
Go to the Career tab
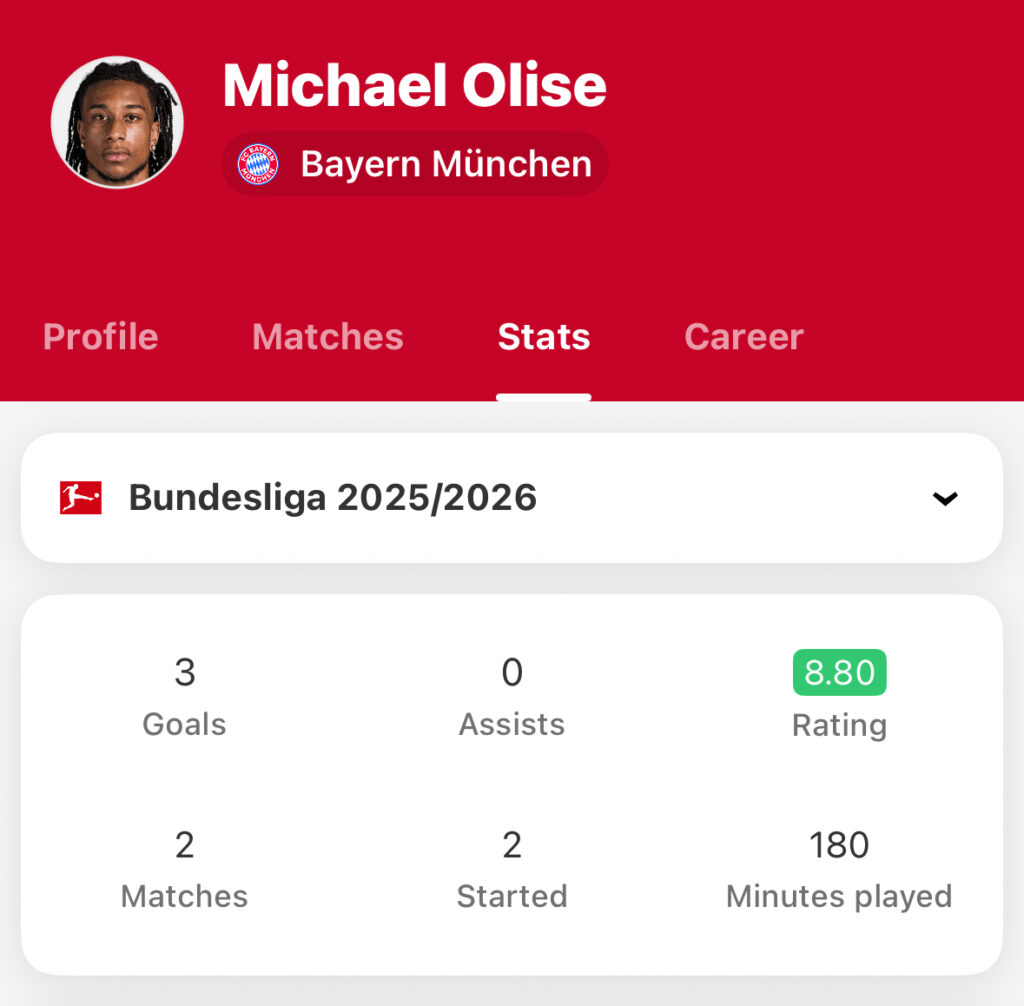point(743,337)
